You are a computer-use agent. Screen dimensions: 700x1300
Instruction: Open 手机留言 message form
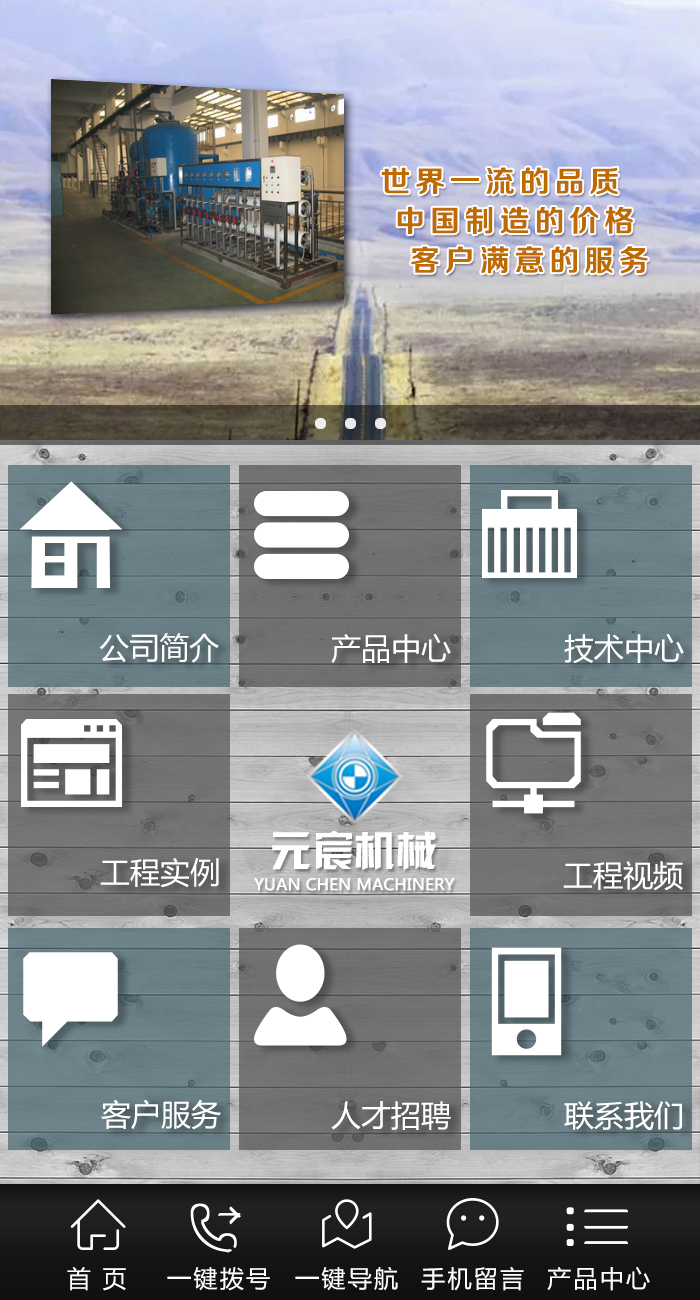[x=472, y=1243]
